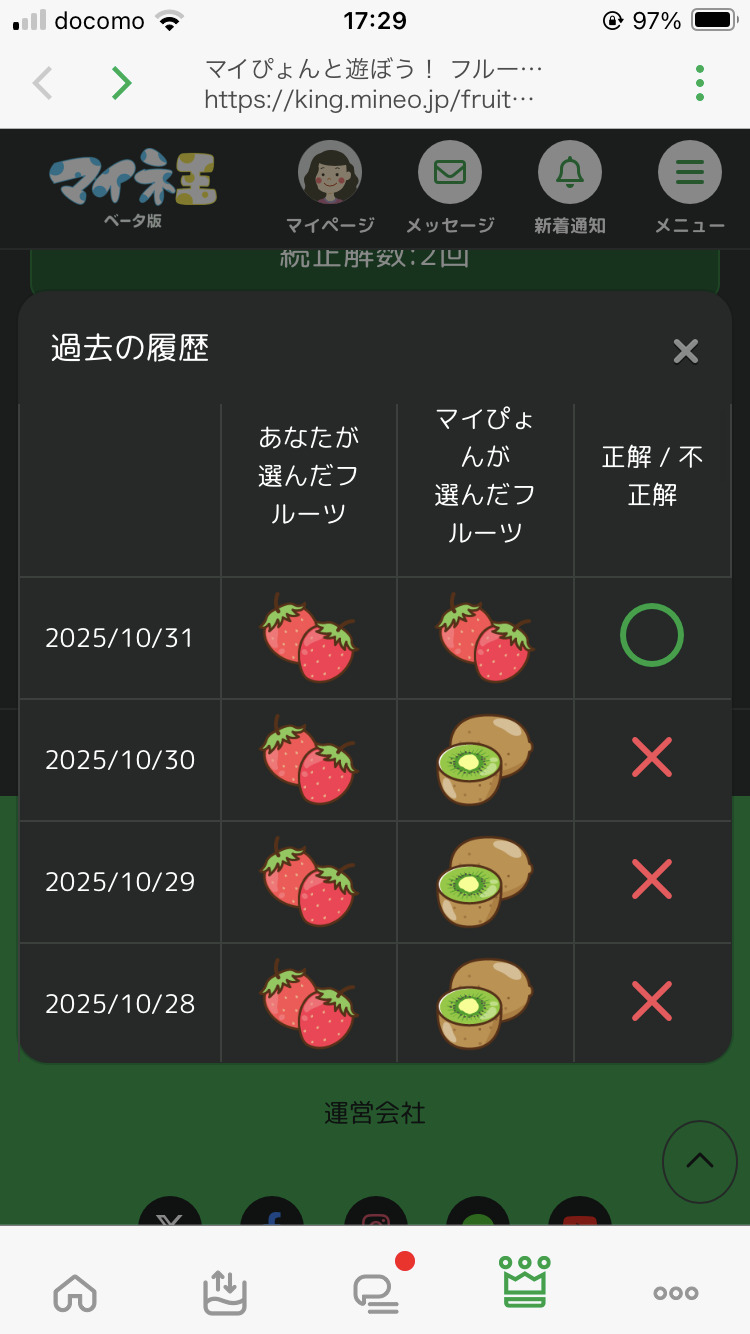Open the chat tab with red badge

(376, 1293)
